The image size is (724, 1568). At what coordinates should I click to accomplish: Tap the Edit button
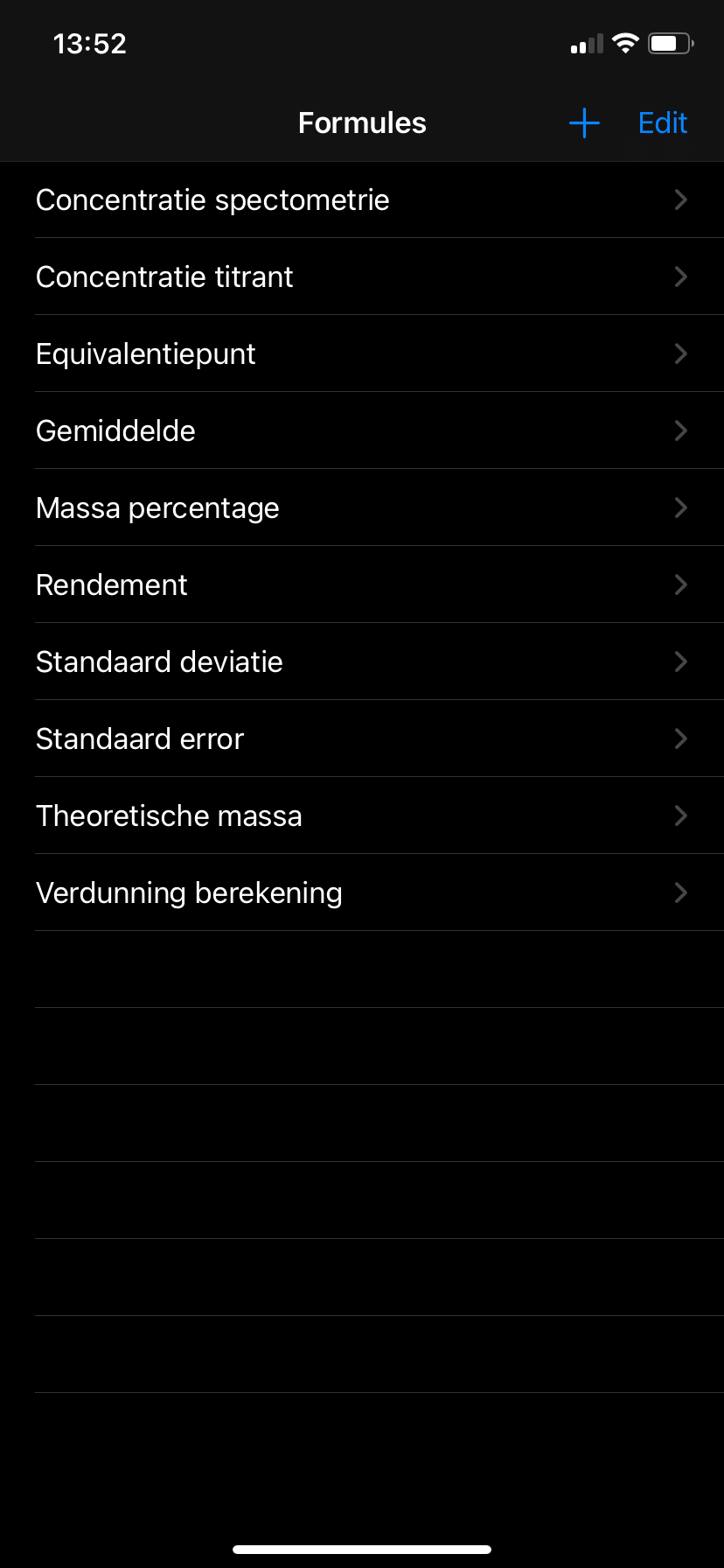coord(663,123)
